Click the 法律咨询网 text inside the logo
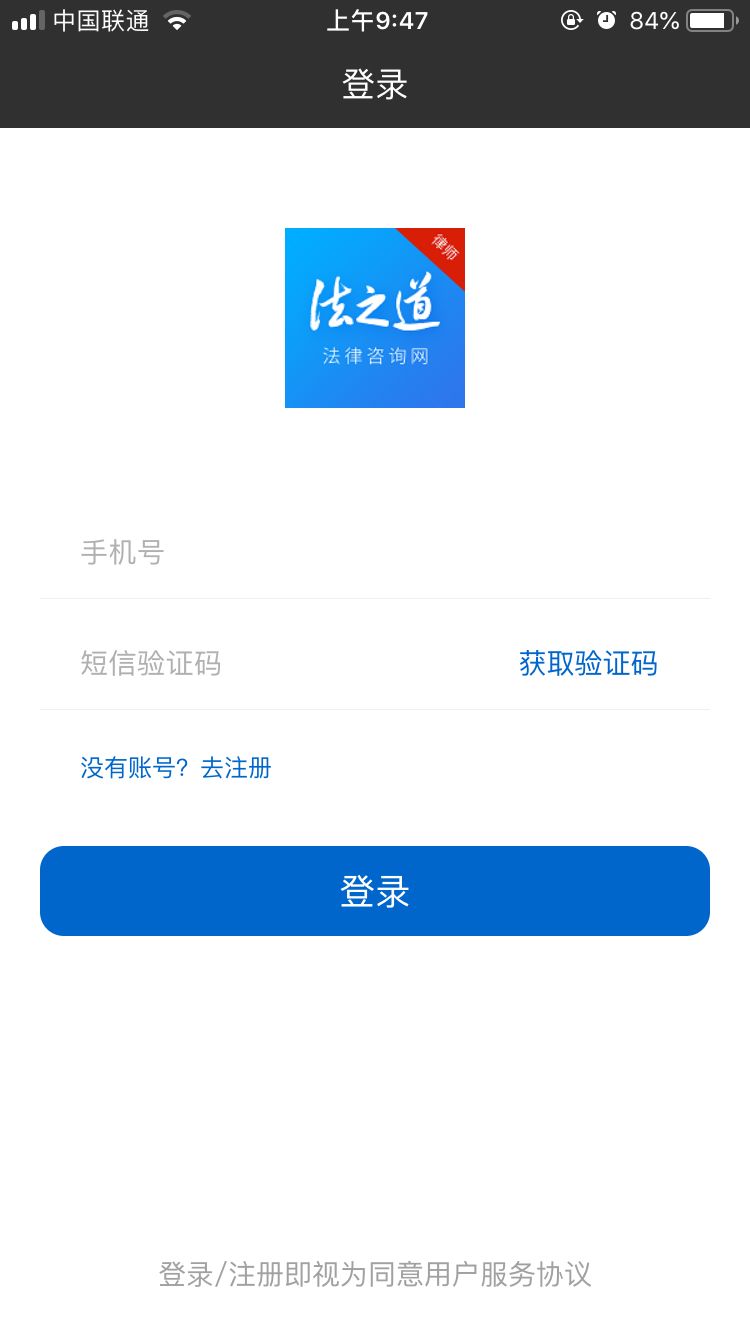Image resolution: width=750 pixels, height=1334 pixels. click(374, 356)
